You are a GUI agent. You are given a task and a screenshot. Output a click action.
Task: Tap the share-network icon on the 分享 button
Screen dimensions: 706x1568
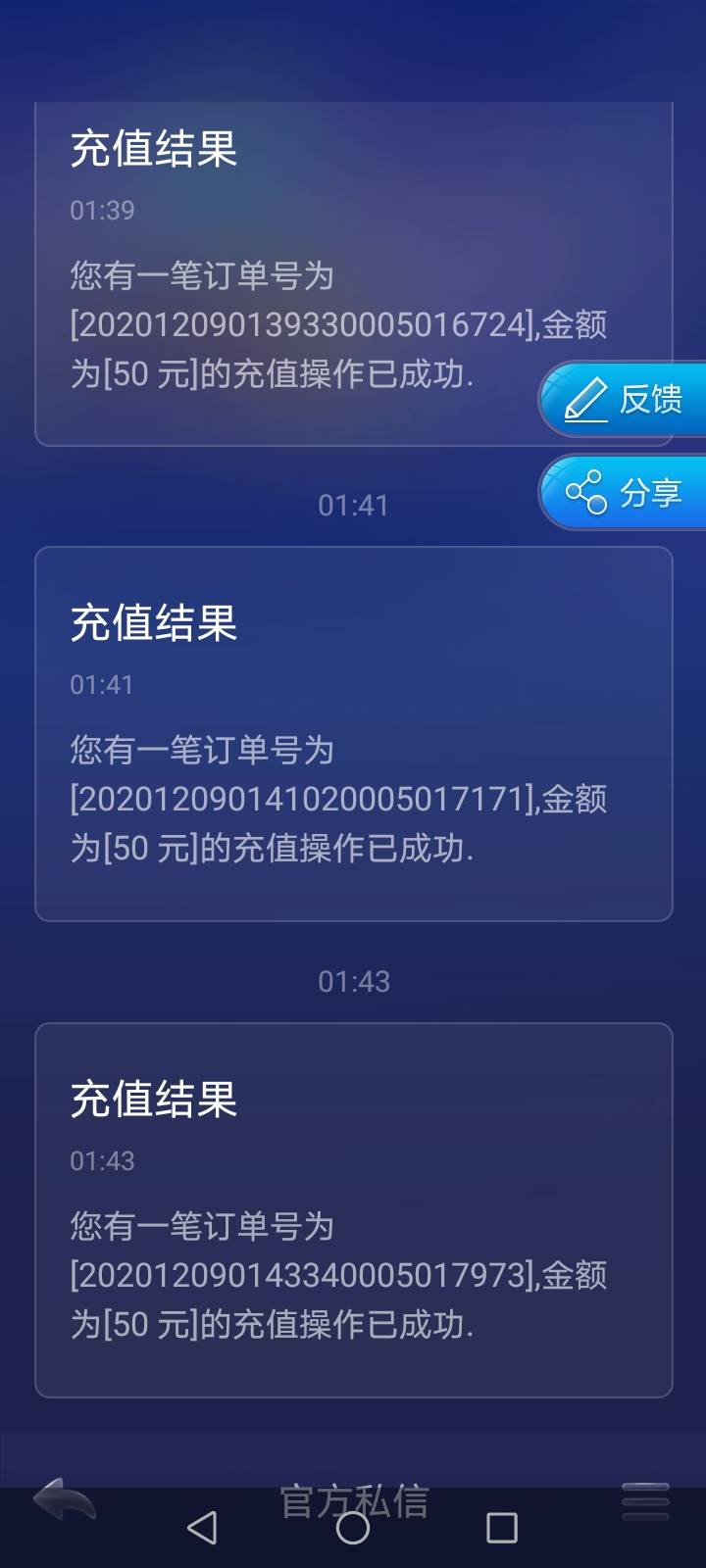tap(585, 492)
